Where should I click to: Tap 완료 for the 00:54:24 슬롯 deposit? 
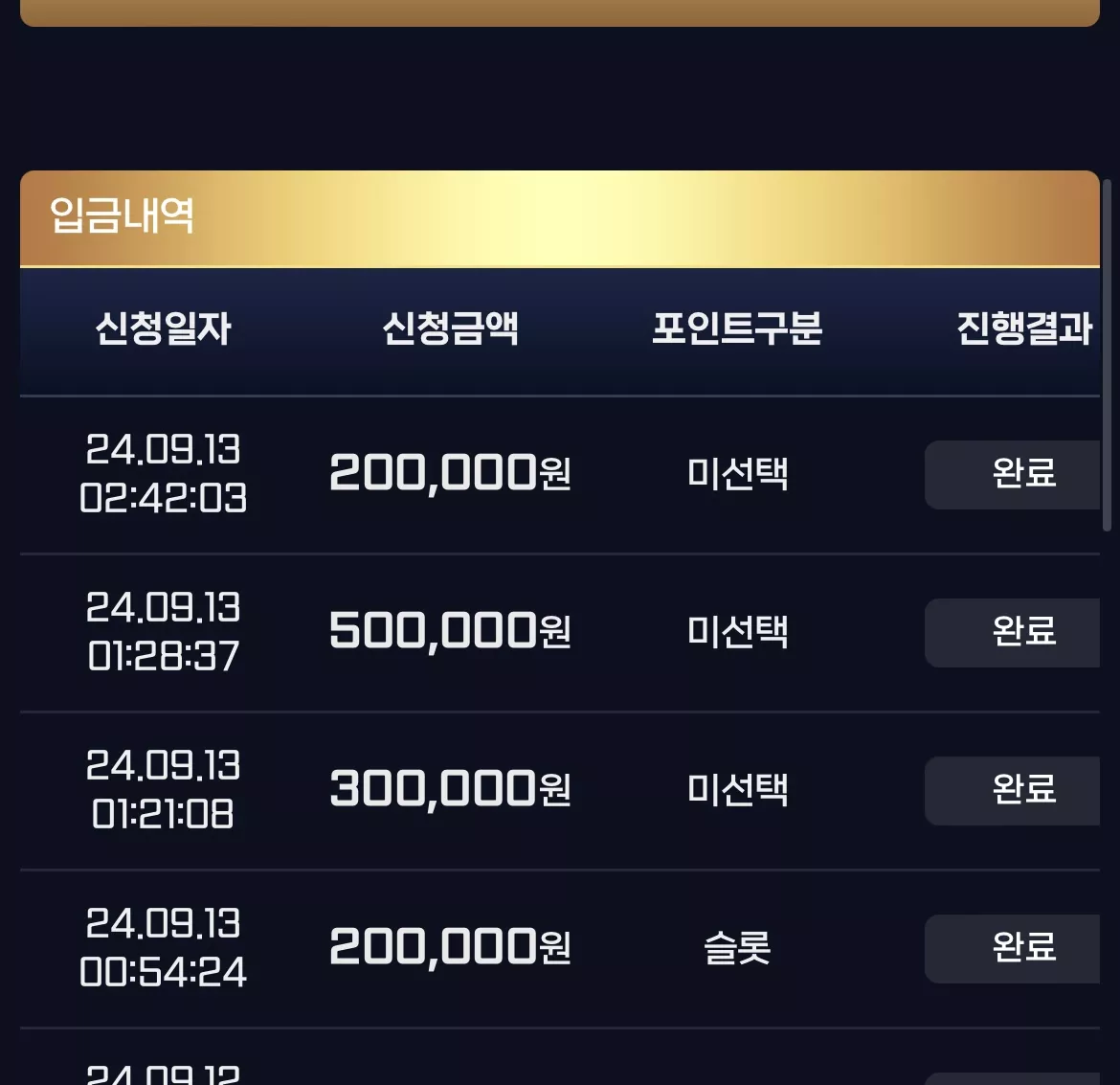(x=1012, y=948)
